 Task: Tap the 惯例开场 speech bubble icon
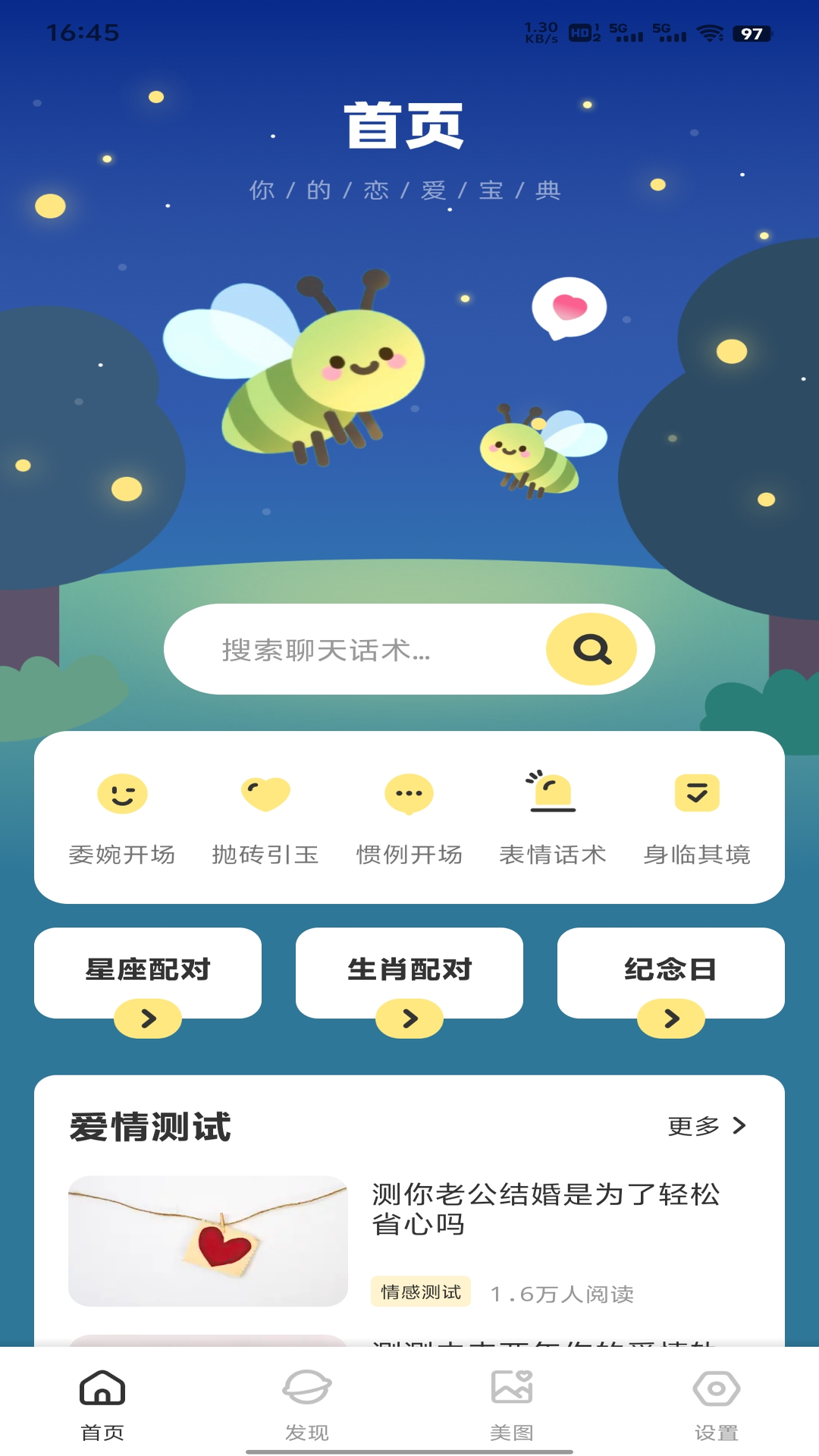[409, 795]
